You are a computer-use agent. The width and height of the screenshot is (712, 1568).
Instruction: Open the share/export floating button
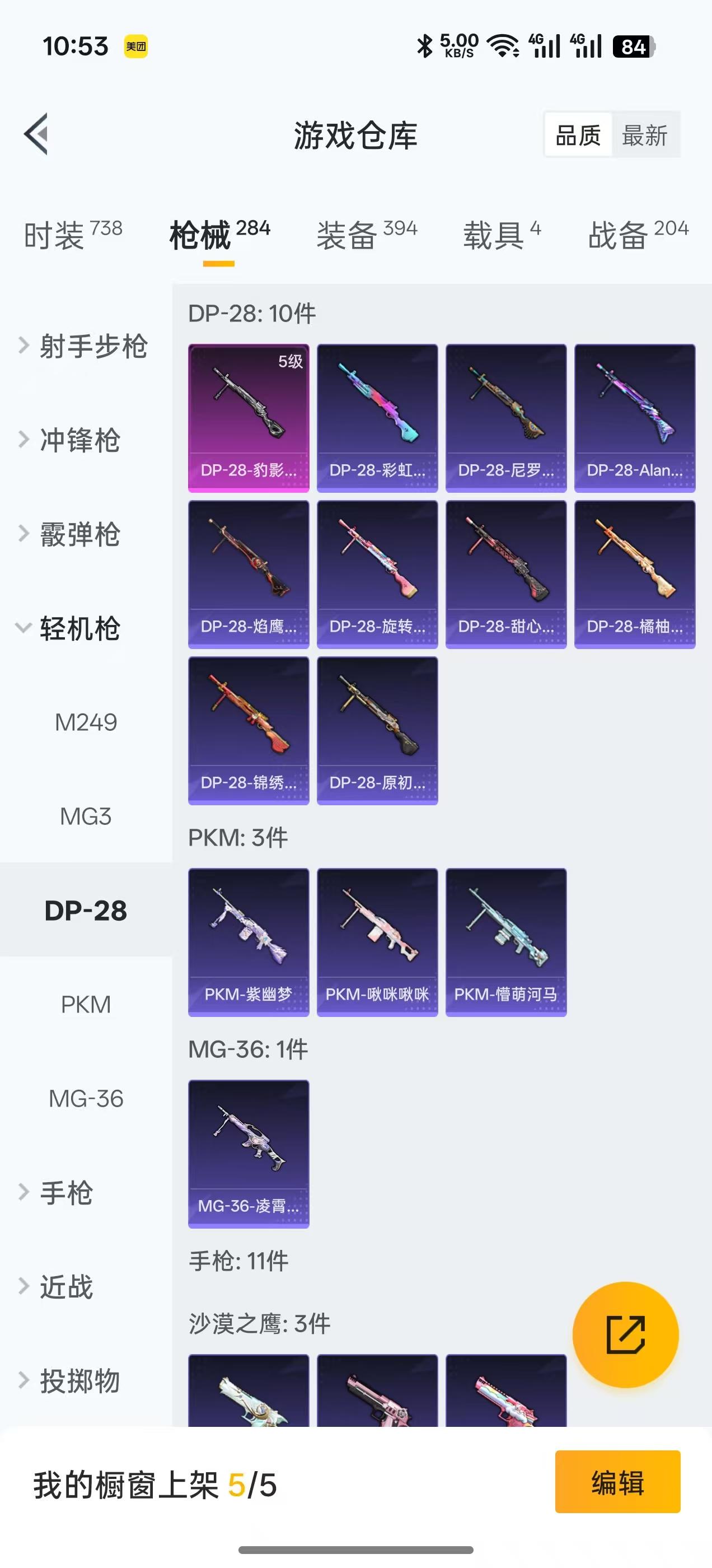click(626, 1334)
